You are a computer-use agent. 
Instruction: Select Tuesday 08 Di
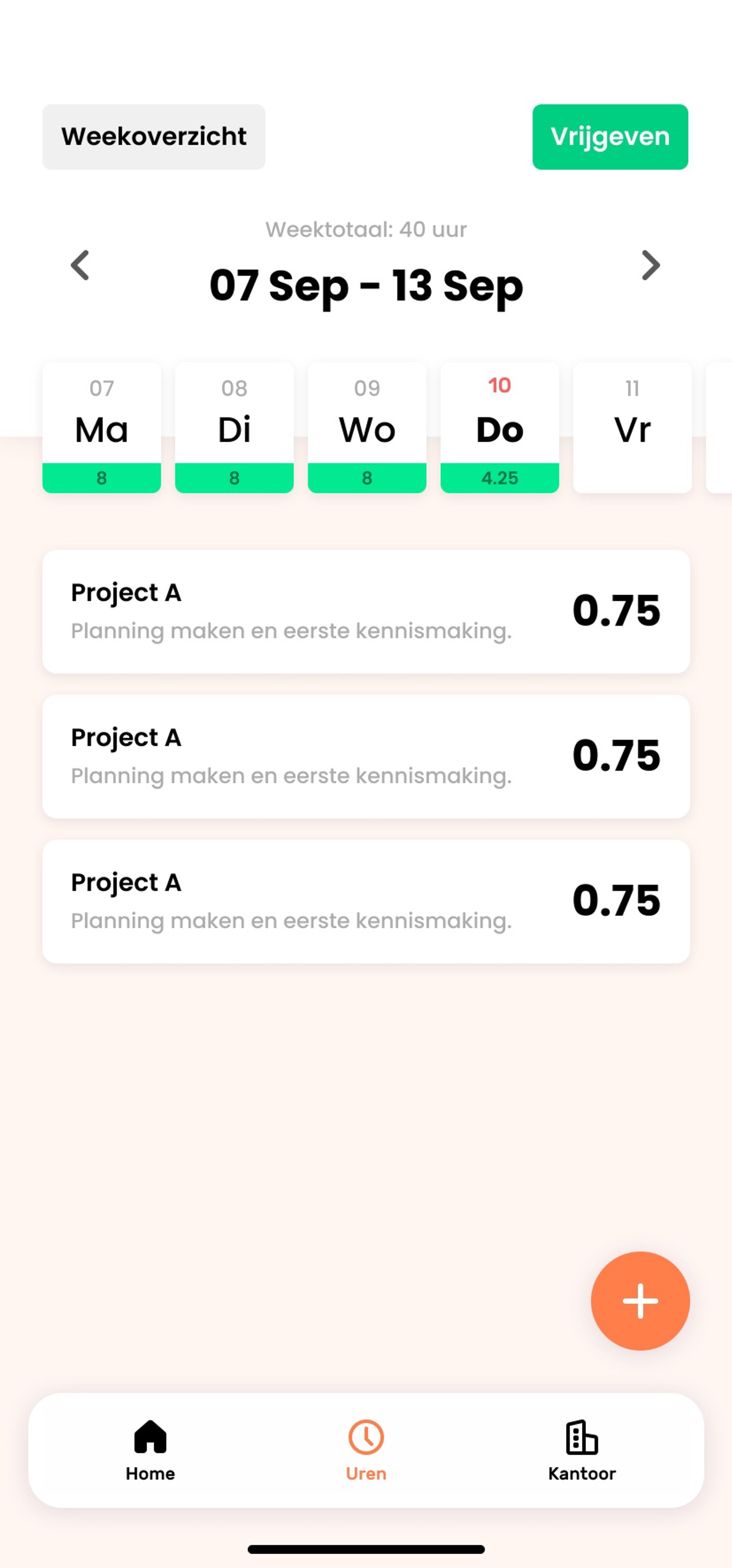234,427
